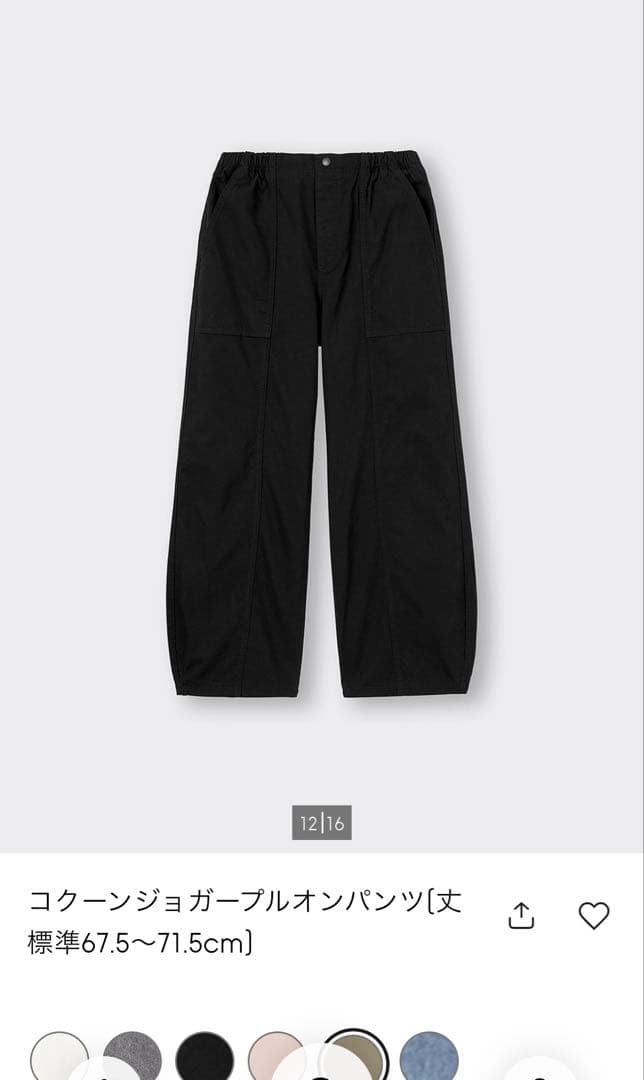Image resolution: width=644 pixels, height=1080 pixels.
Task: Share this cocoon jogger pants product
Action: pyautogui.click(x=522, y=915)
